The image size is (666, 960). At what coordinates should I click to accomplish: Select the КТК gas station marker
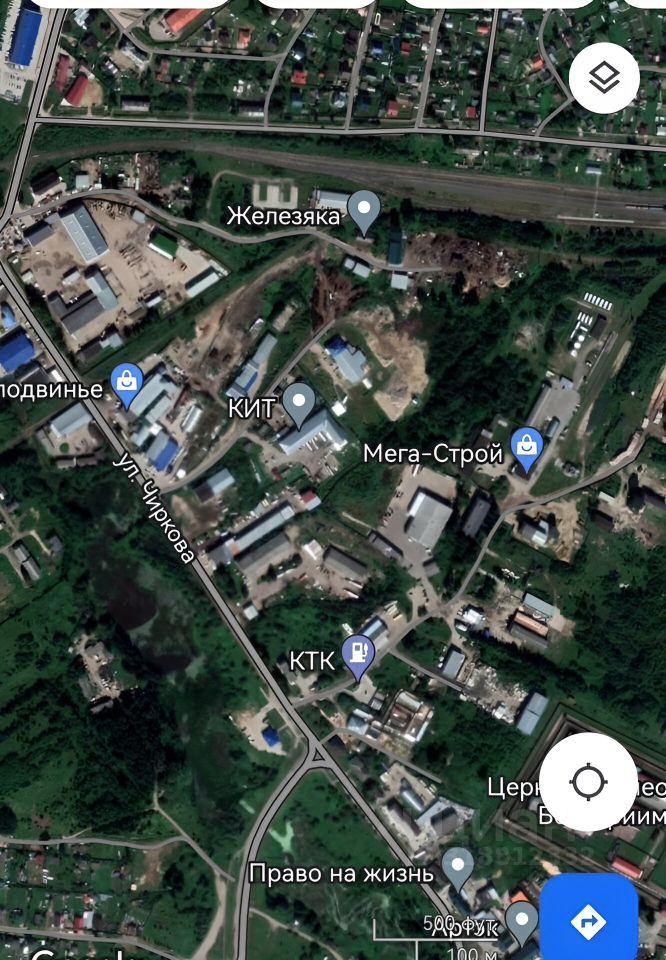point(358,655)
